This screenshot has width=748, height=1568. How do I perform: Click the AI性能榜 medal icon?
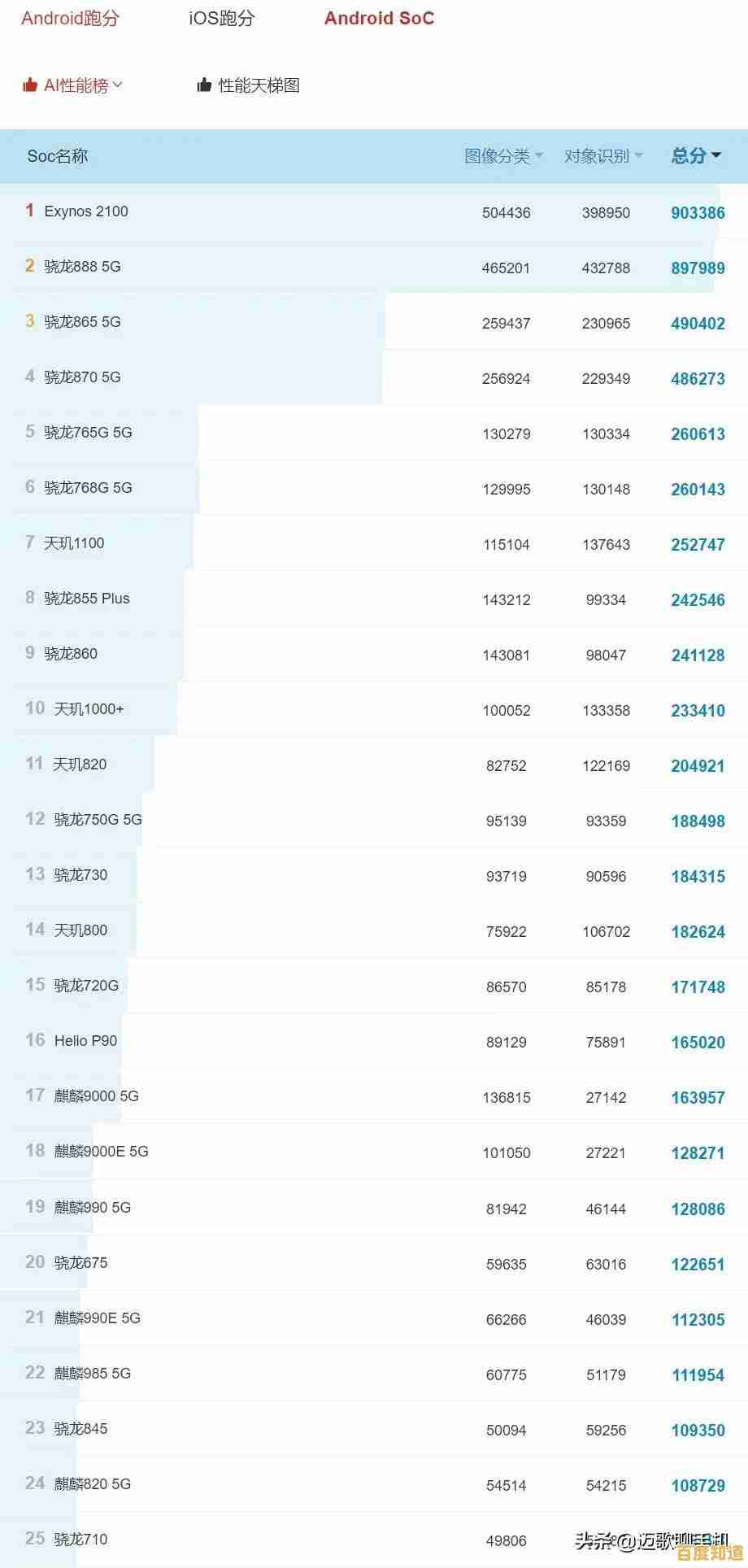click(29, 85)
